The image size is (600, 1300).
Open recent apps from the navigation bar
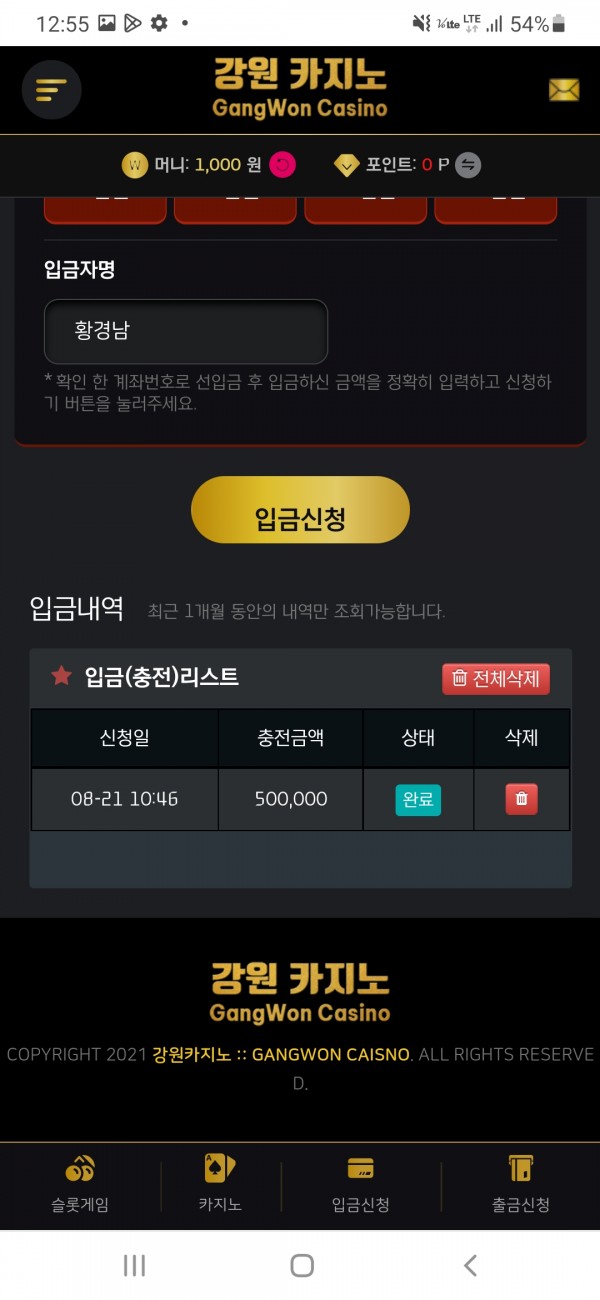pos(134,1265)
